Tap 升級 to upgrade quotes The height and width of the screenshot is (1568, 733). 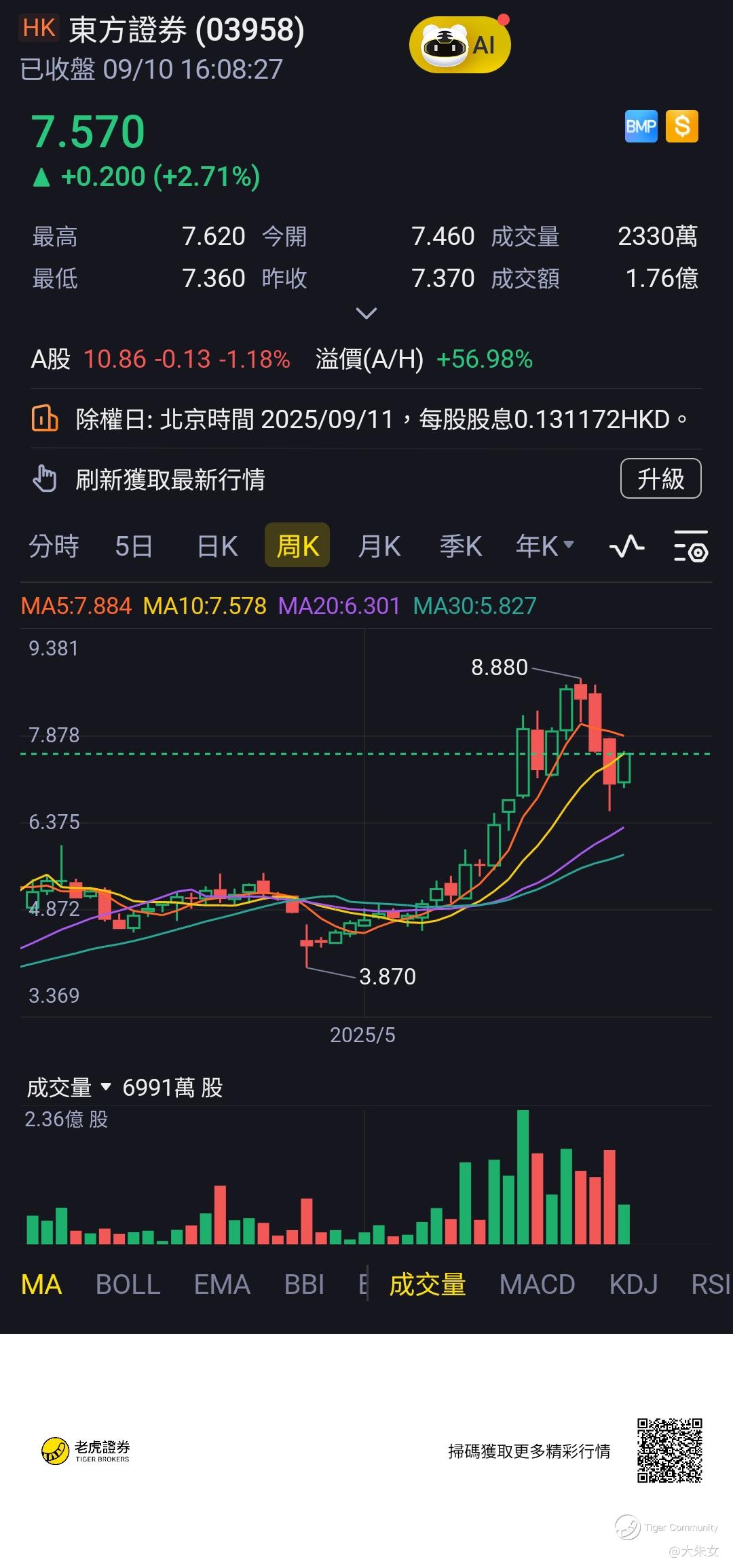(660, 479)
